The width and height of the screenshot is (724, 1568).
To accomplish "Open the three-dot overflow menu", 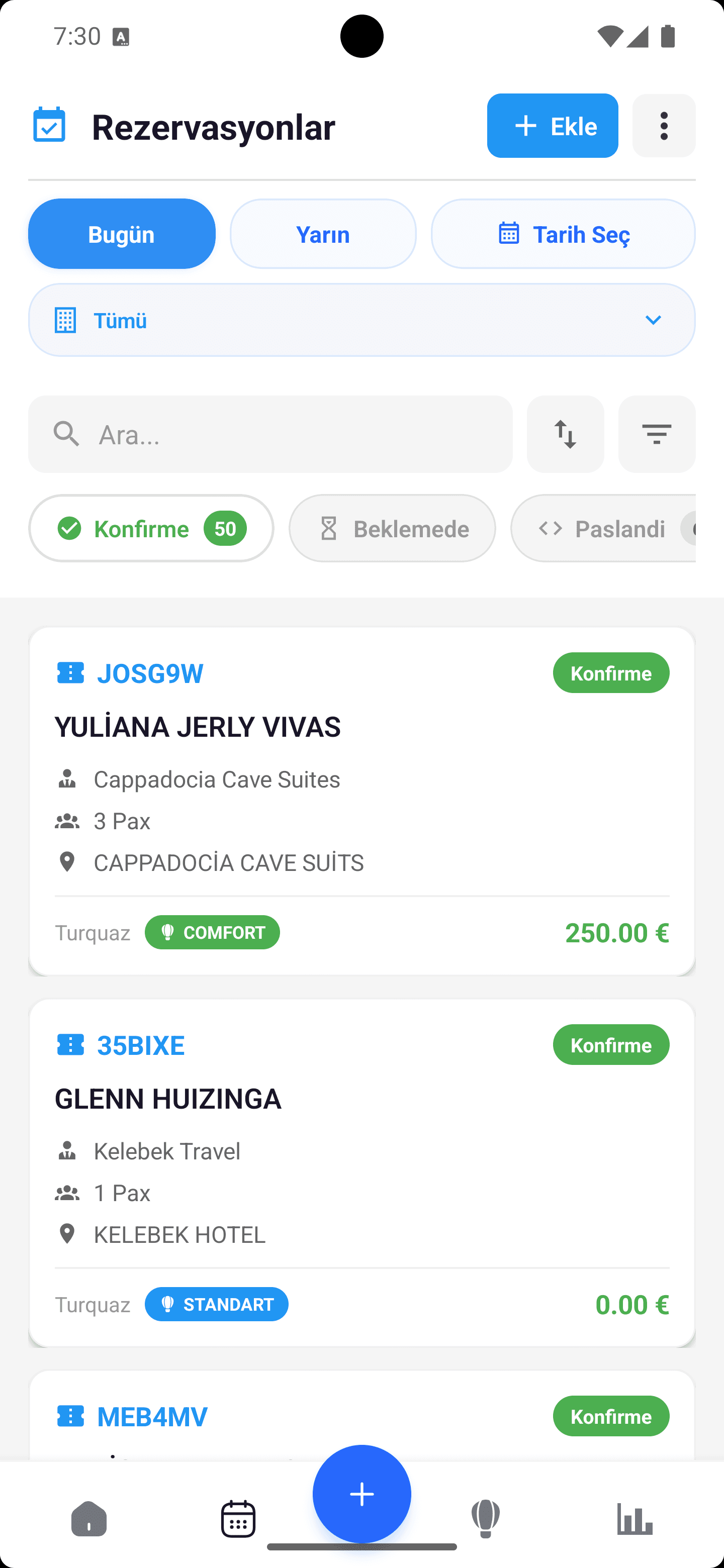I will click(664, 126).
